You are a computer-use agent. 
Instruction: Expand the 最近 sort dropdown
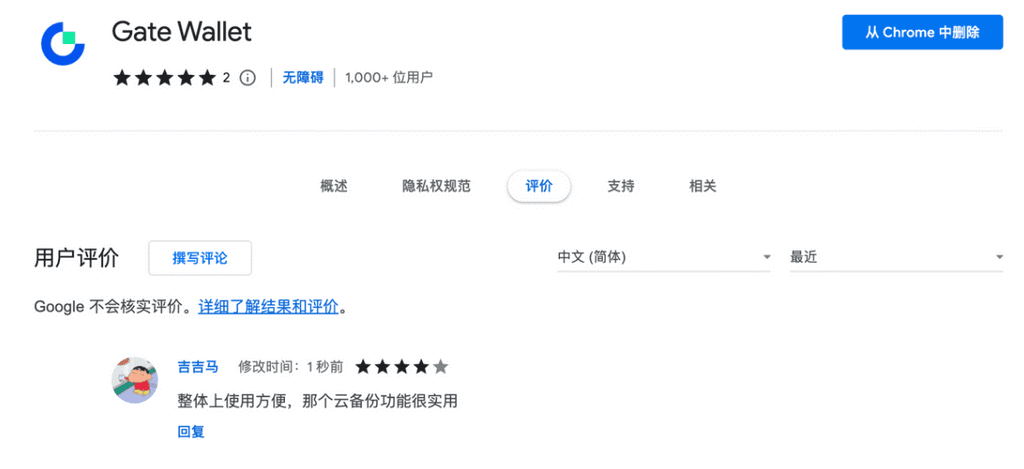pyautogui.click(x=896, y=257)
